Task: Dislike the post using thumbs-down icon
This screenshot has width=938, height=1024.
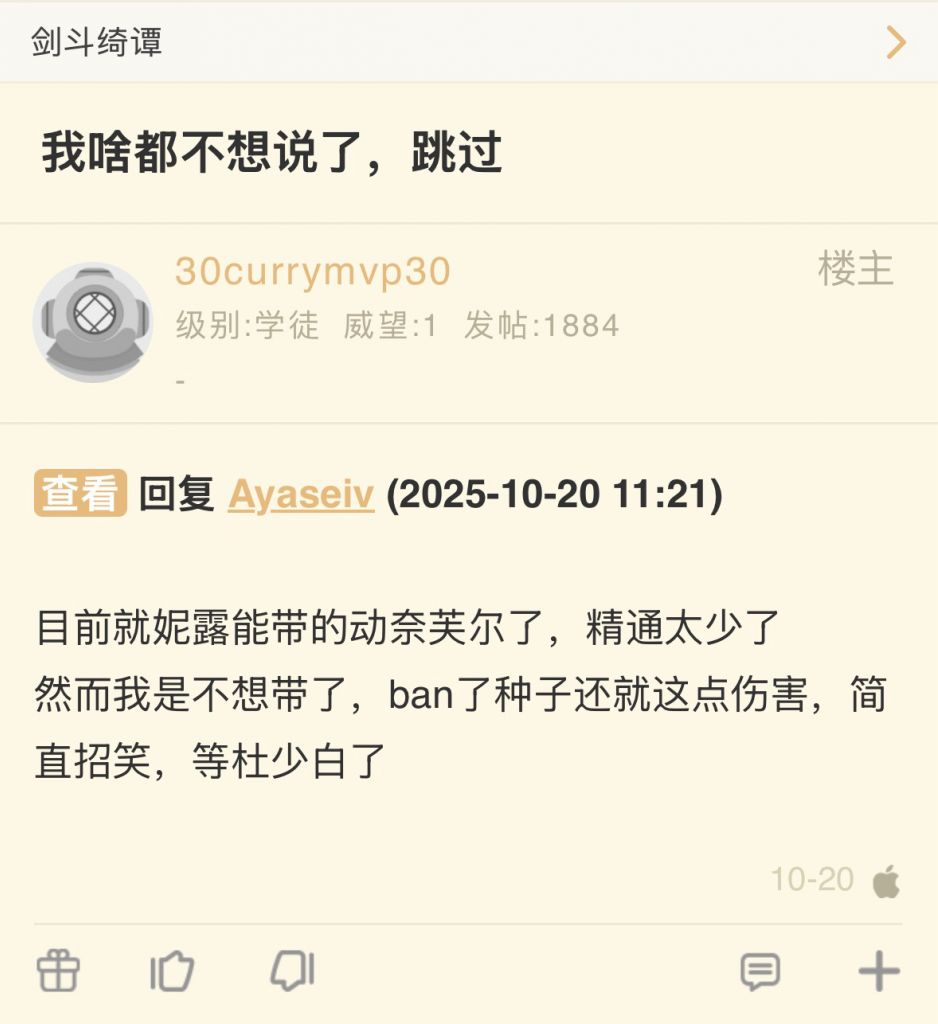Action: (290, 968)
